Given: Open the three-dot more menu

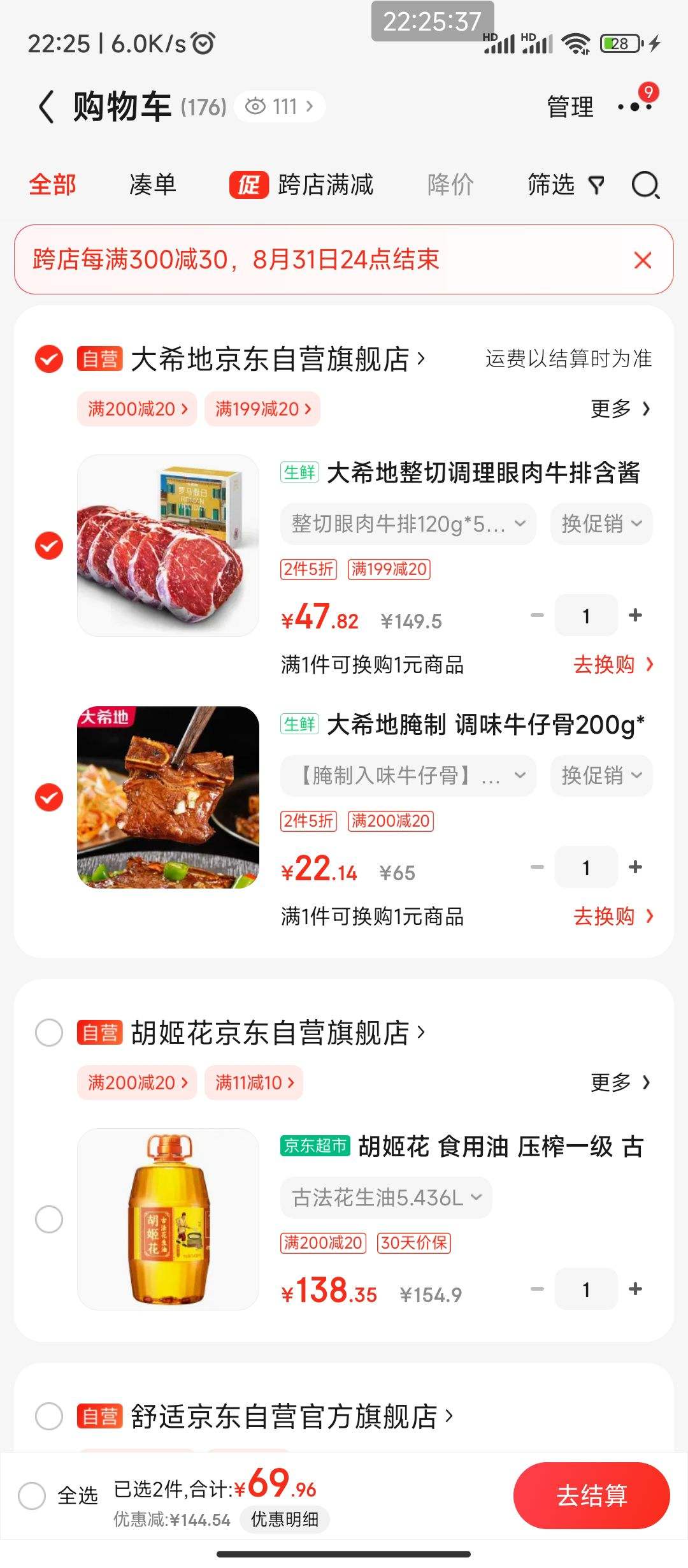Looking at the screenshot, I should point(634,106).
